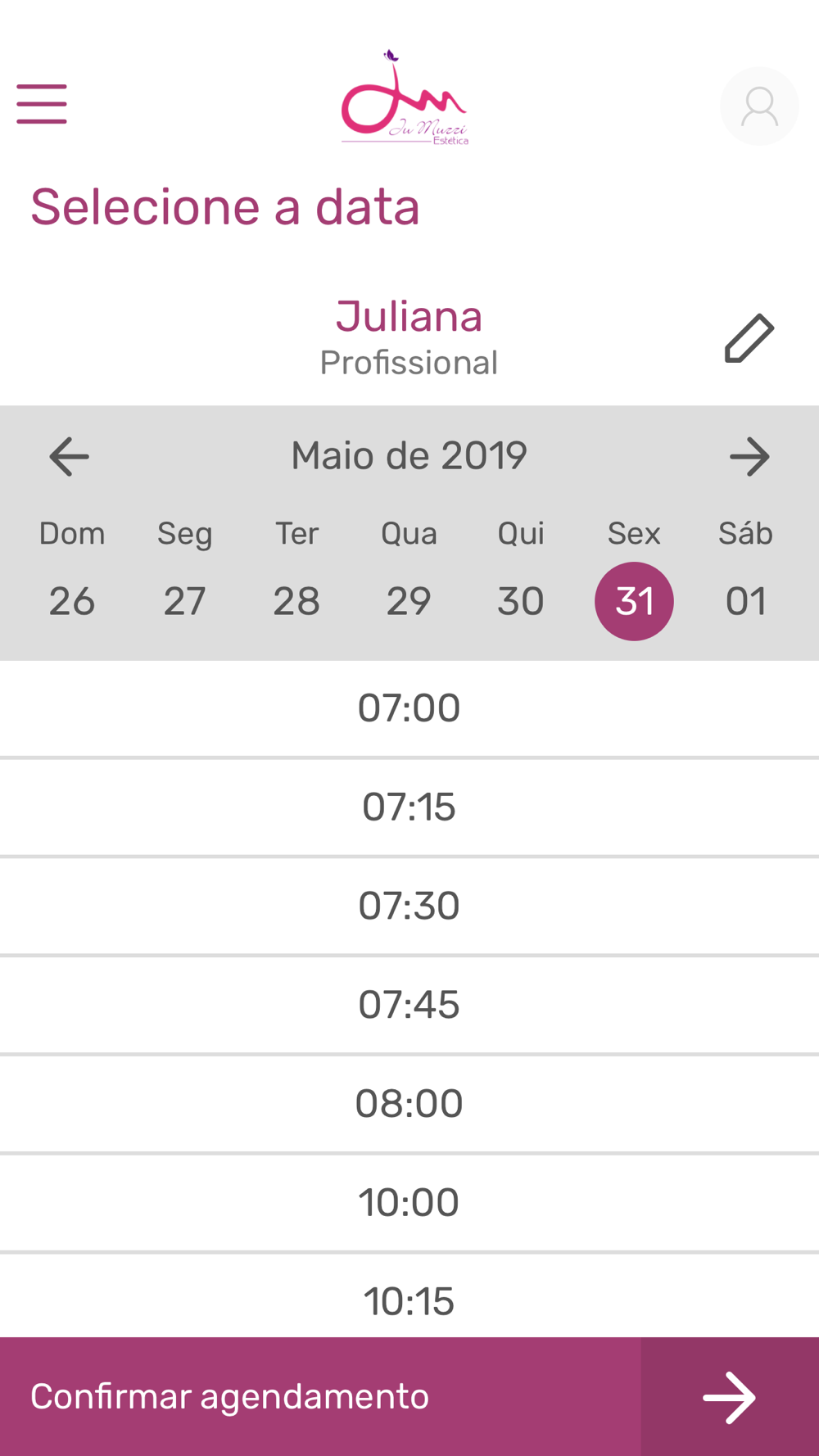Select Friday the 31st
This screenshot has height=1456, width=819.
pos(634,601)
